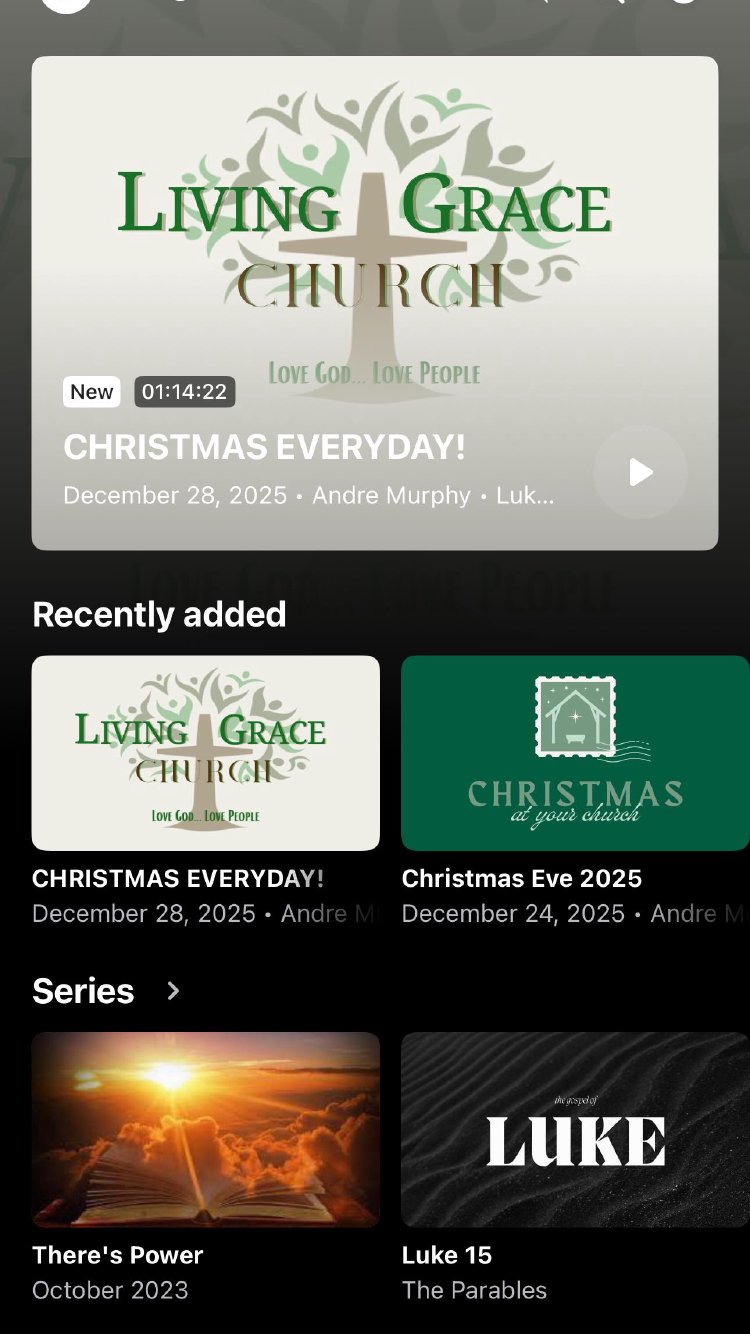Expand the Series section via its chevron
This screenshot has width=750, height=1334.
[173, 991]
